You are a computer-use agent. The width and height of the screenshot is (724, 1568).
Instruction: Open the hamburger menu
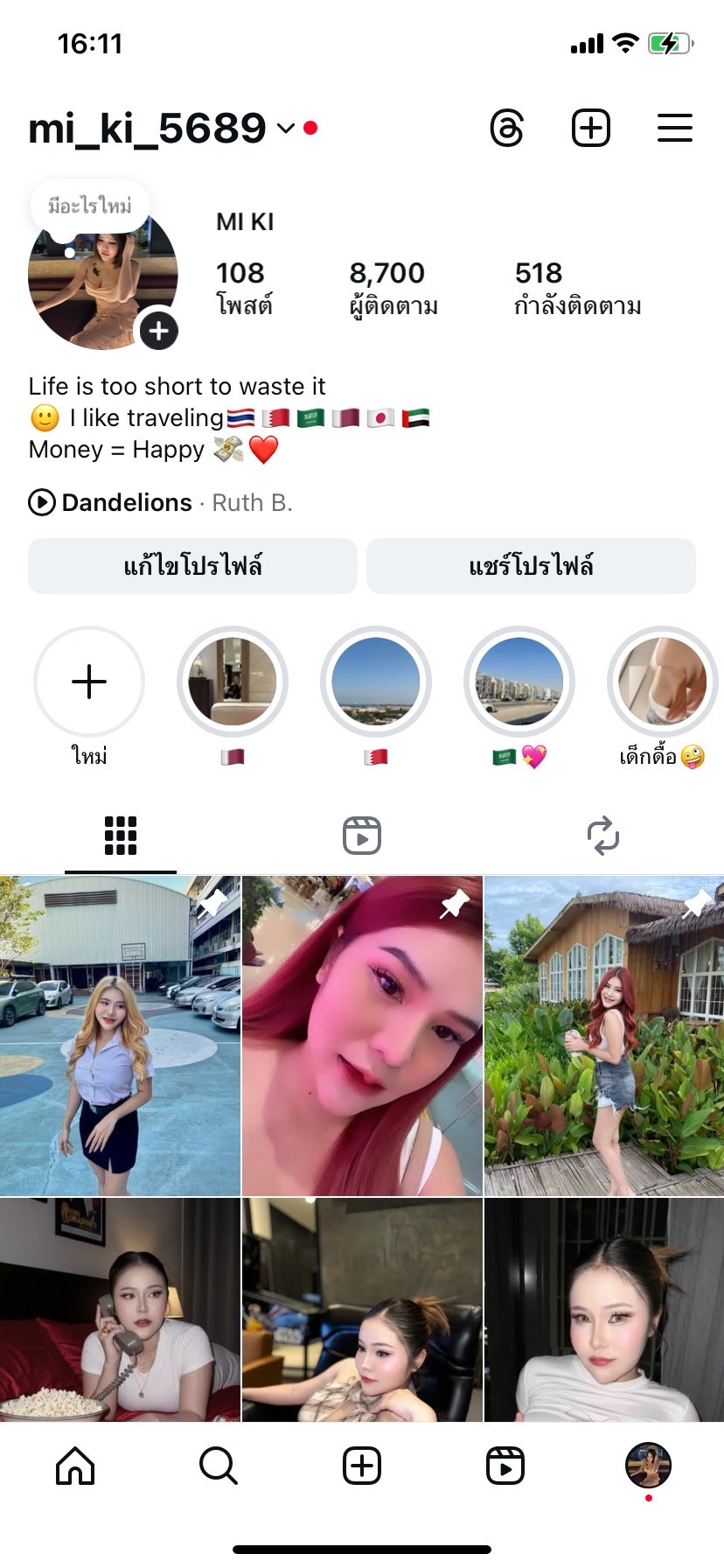click(674, 129)
